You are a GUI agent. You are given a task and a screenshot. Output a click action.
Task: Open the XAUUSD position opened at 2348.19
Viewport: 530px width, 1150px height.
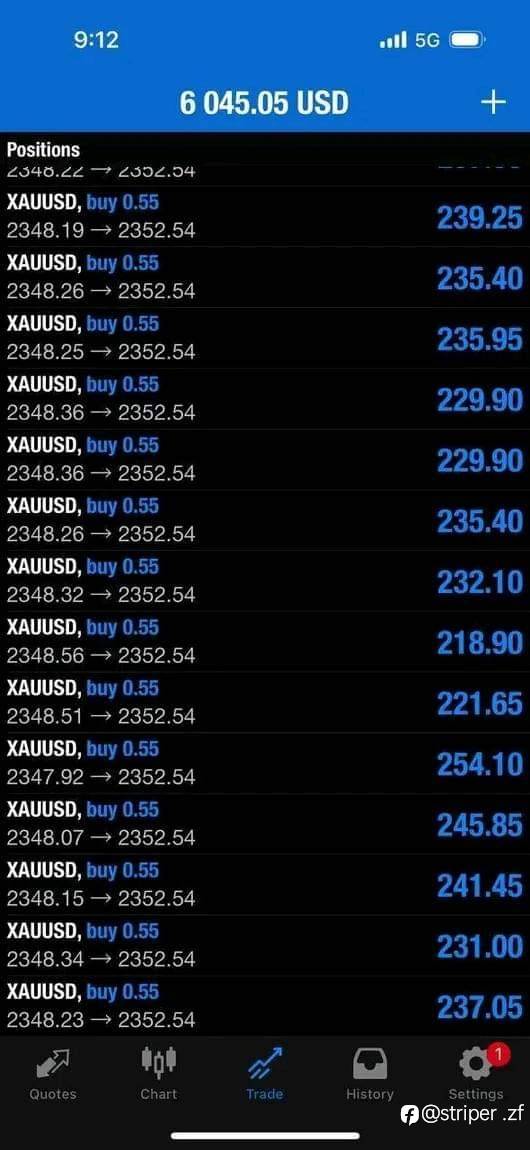(x=265, y=216)
